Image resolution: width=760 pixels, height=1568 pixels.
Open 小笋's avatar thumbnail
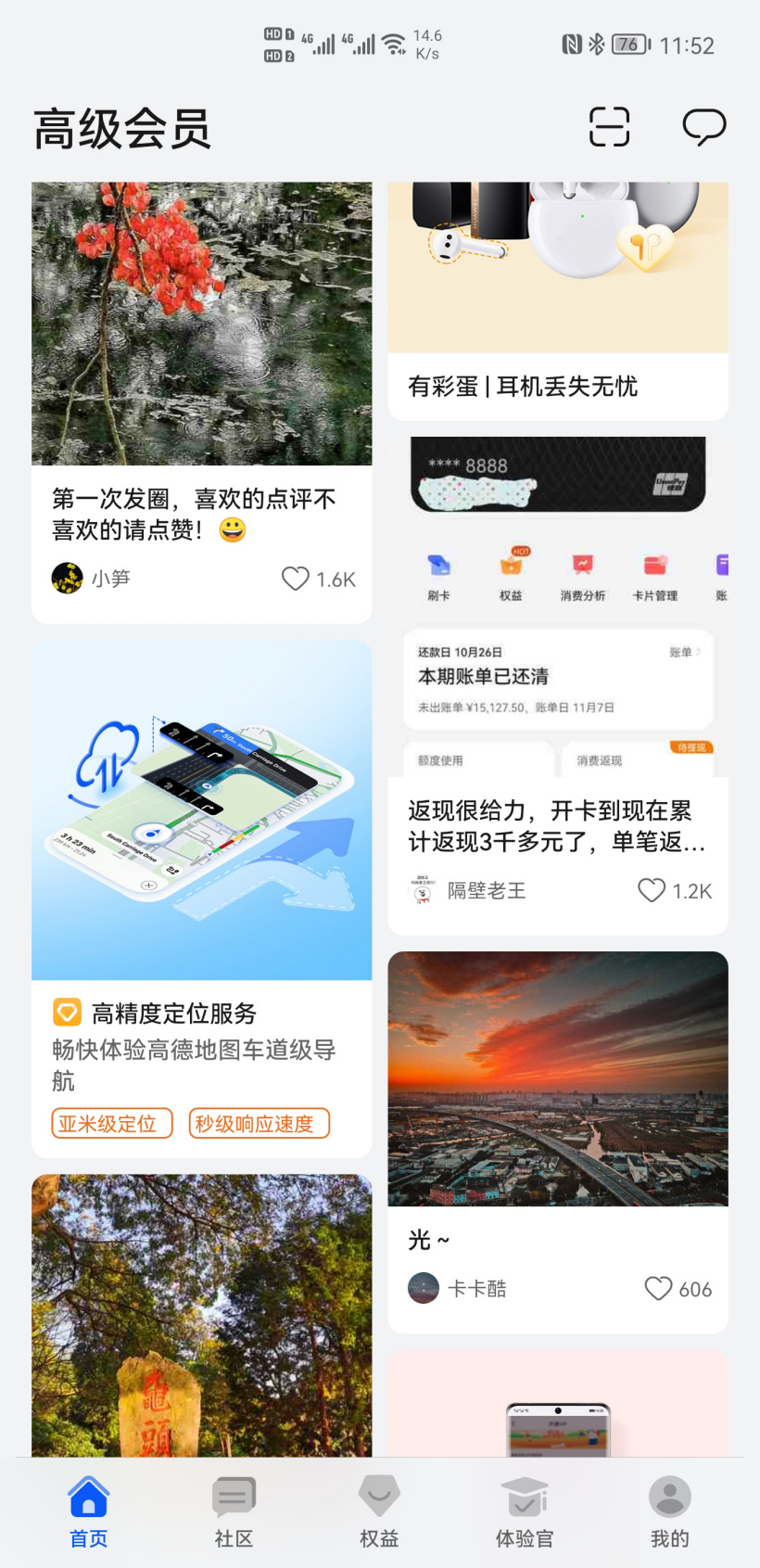tap(66, 579)
